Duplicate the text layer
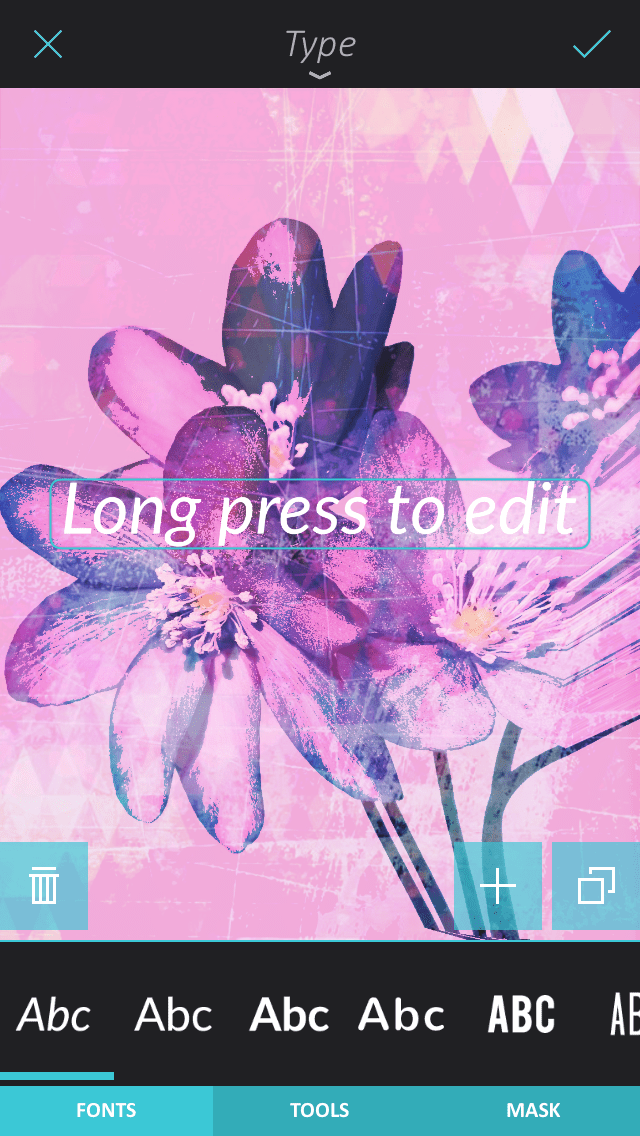This screenshot has height=1136, width=640. click(x=596, y=886)
